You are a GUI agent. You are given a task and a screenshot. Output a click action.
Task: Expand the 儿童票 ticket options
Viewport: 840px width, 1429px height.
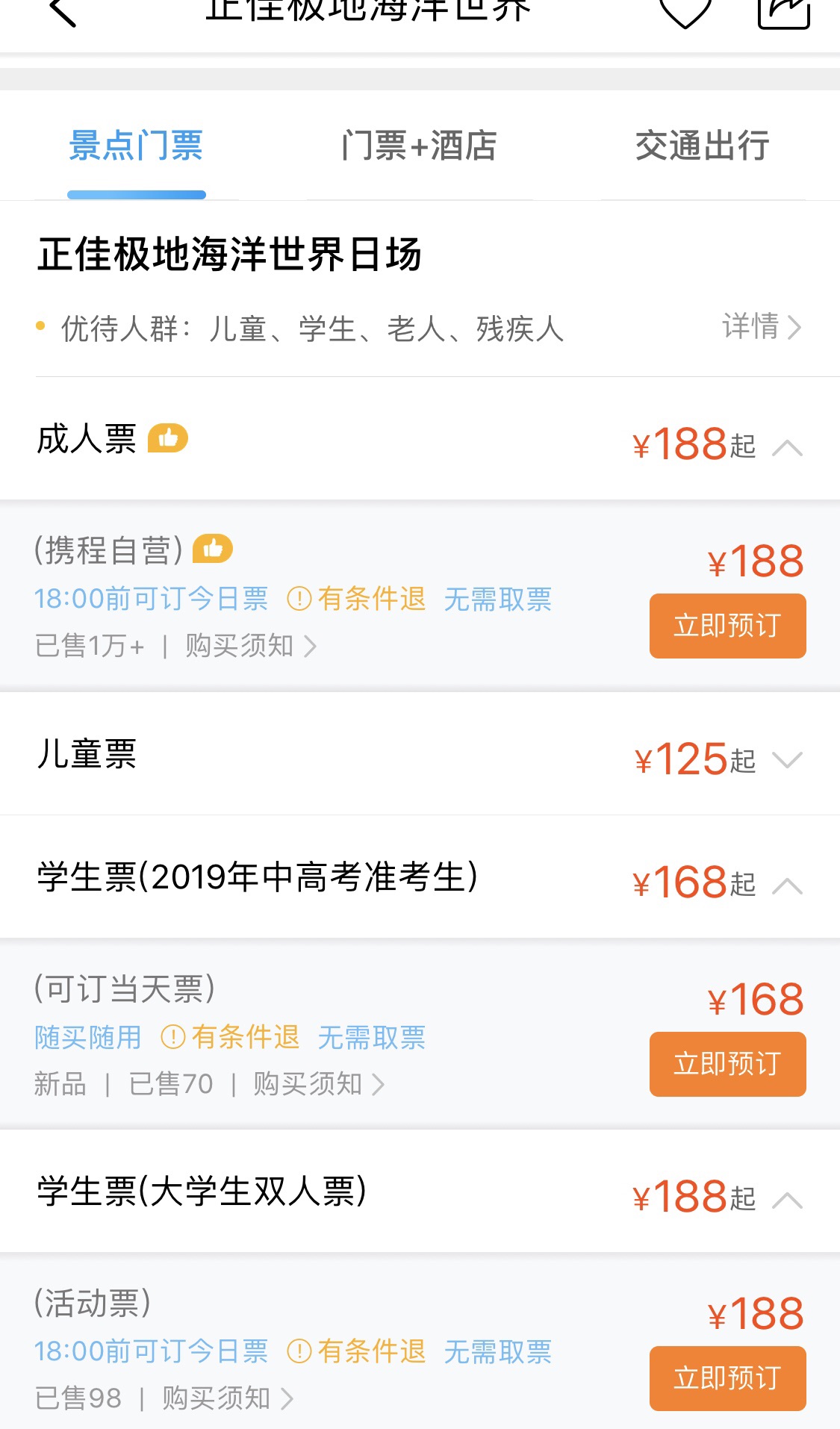coord(787,760)
